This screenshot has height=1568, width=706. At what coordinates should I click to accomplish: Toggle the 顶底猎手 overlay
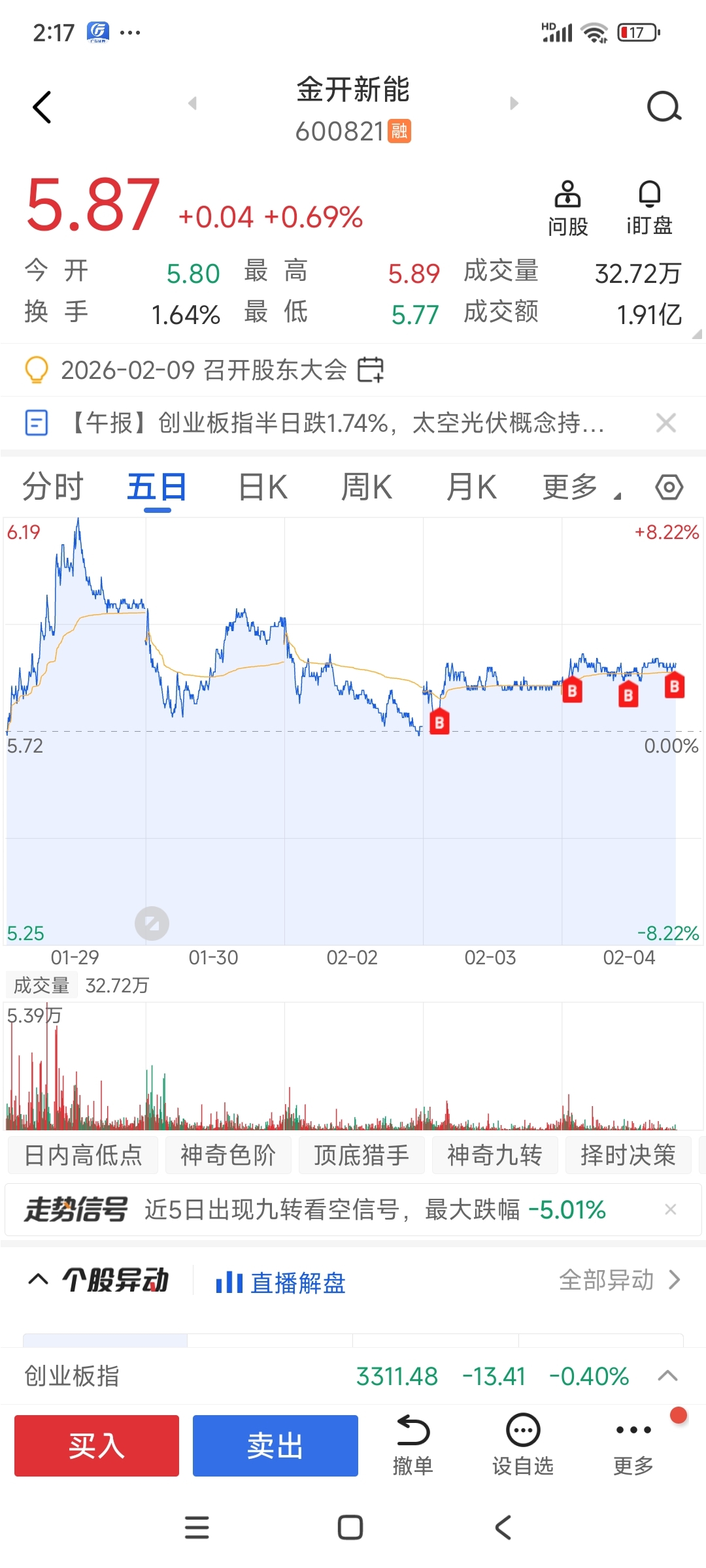click(x=361, y=1154)
